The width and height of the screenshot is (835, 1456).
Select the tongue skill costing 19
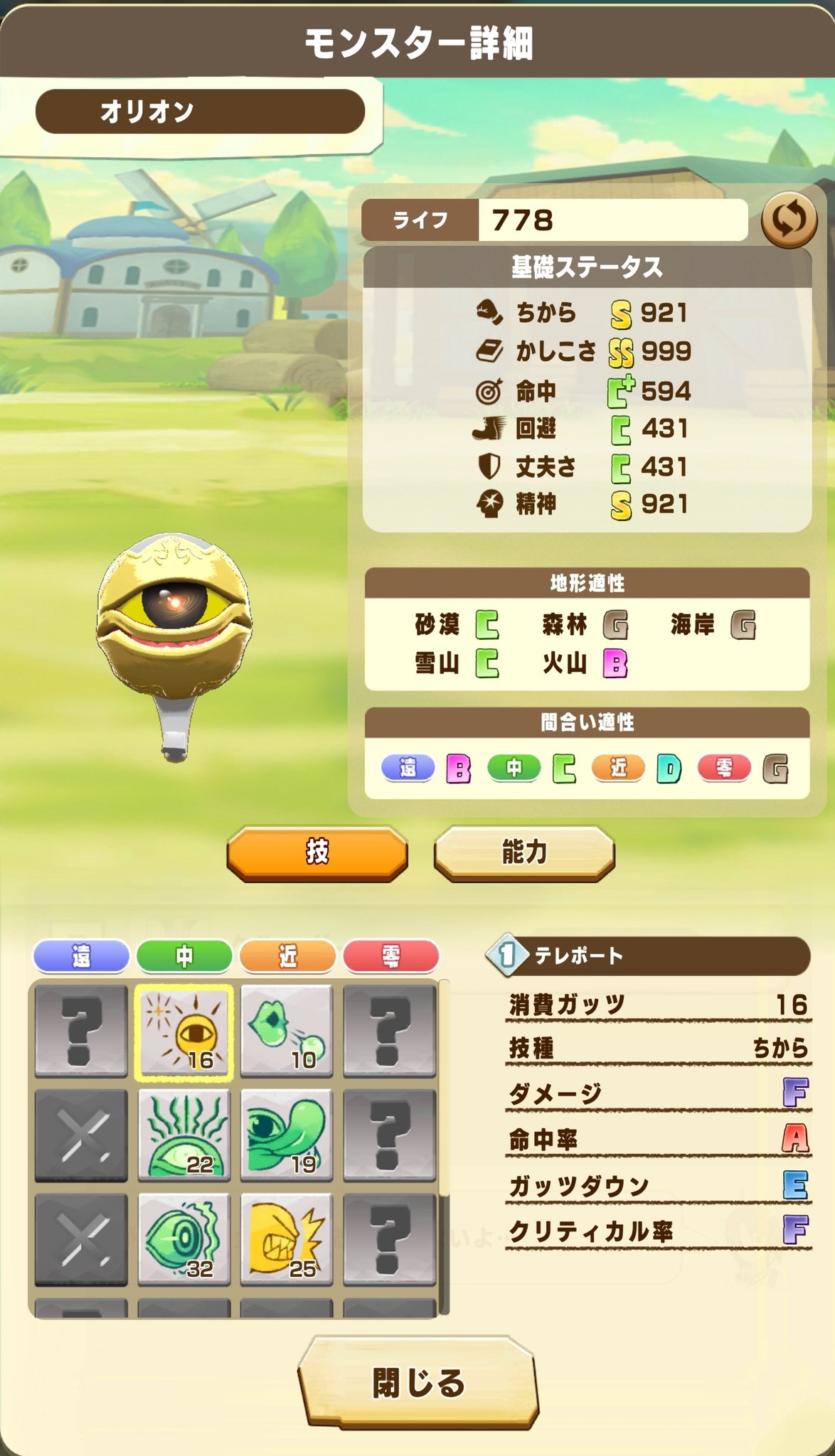[x=287, y=1135]
